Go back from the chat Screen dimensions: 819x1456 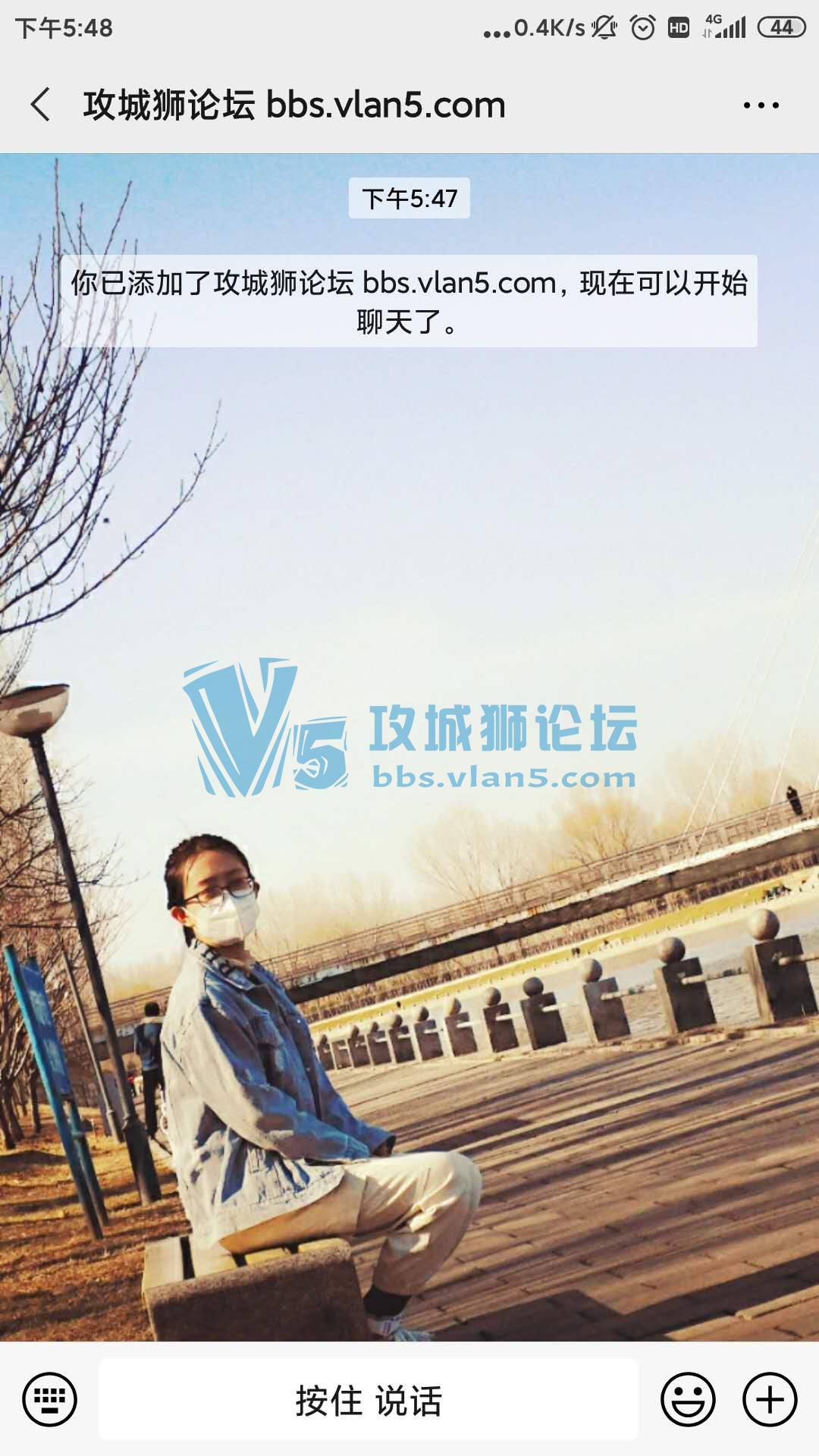(x=41, y=105)
